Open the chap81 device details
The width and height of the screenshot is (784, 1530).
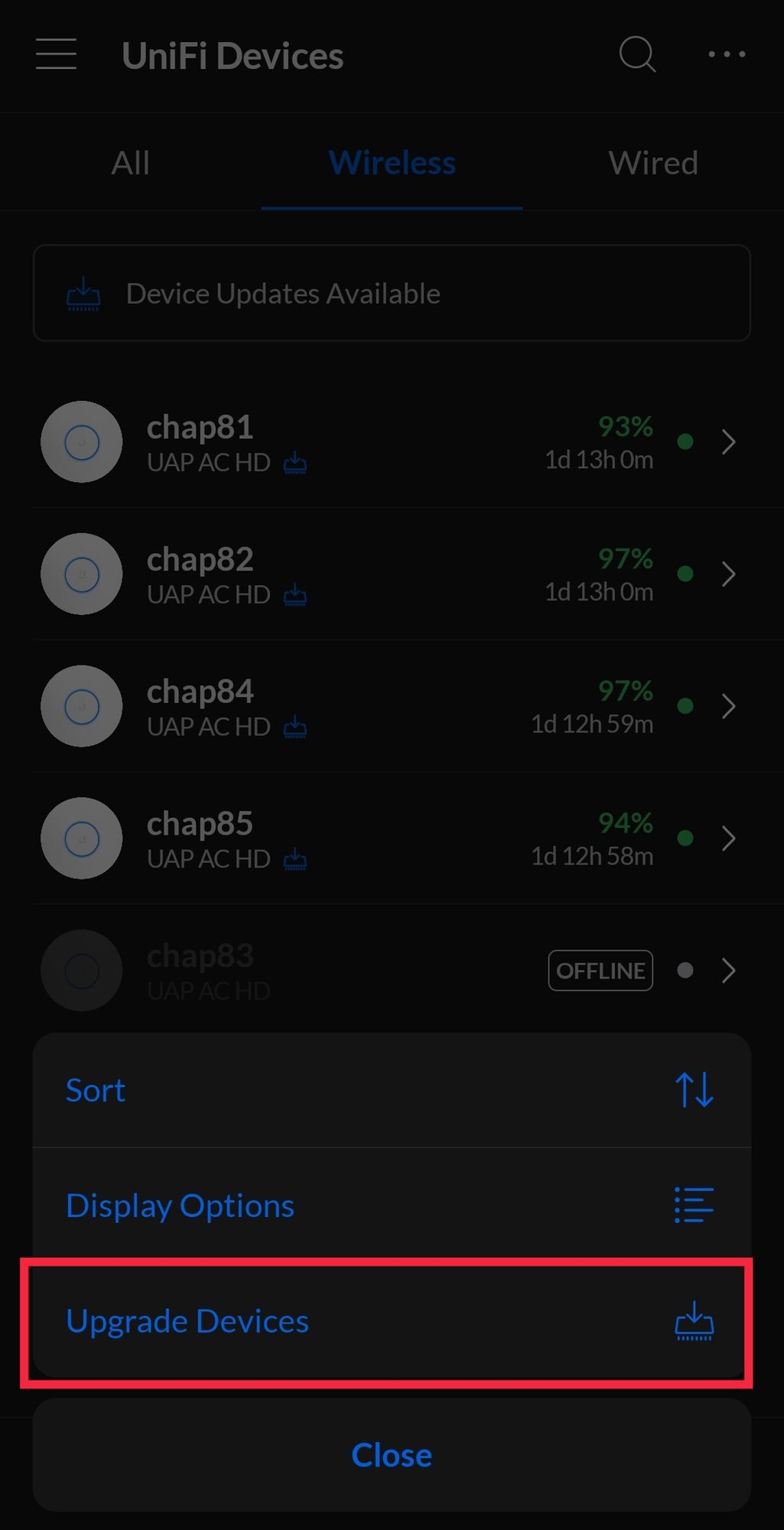[392, 442]
